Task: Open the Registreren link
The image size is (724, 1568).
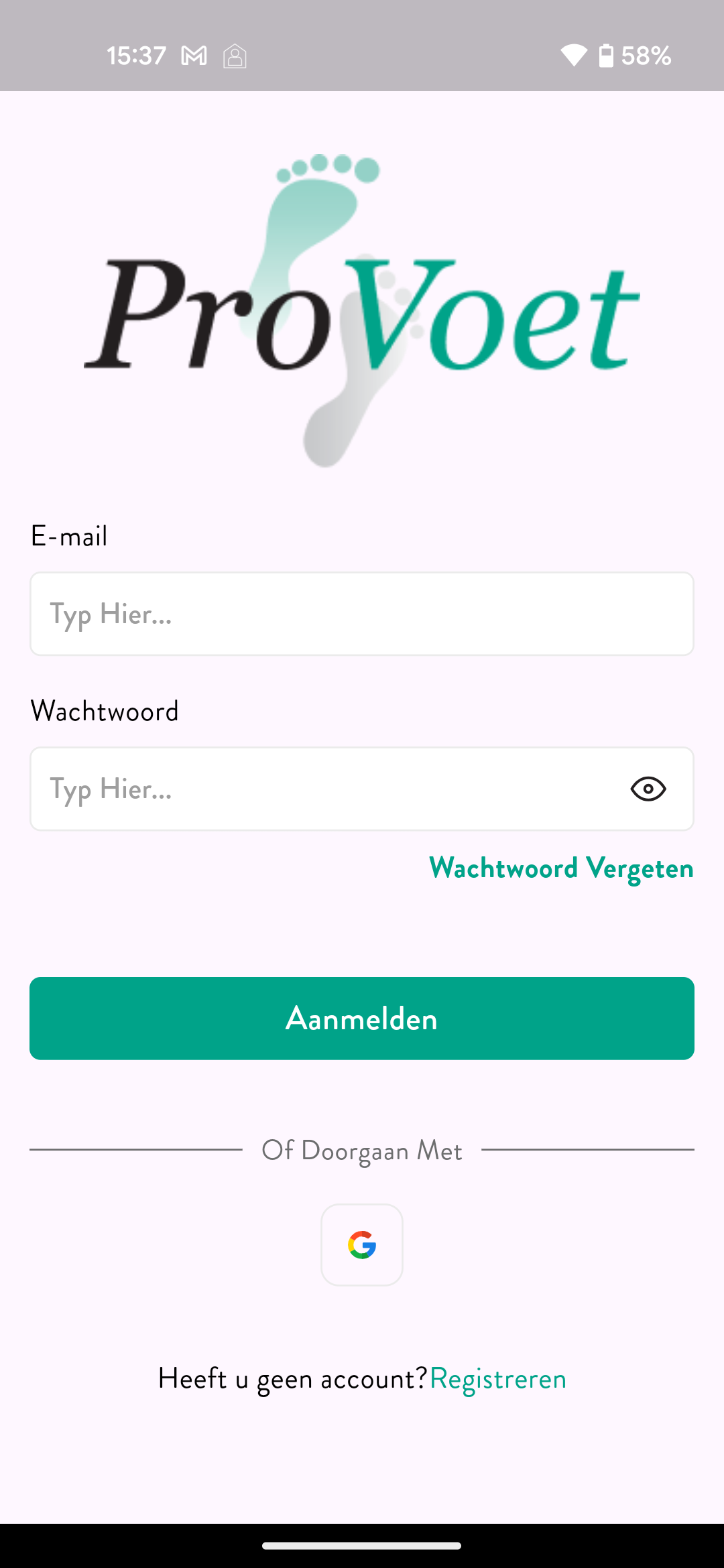Action: [498, 1379]
